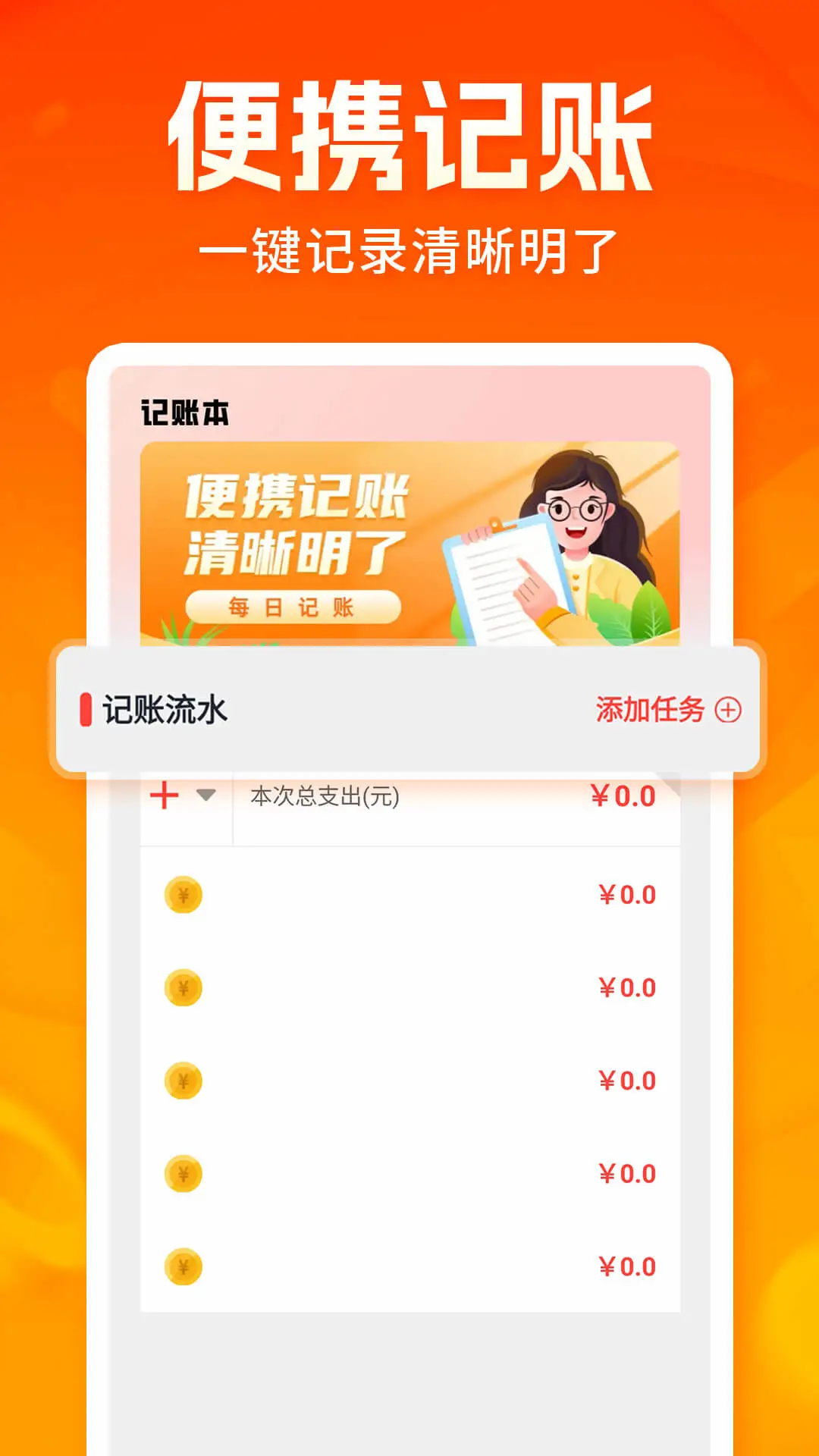This screenshot has height=1456, width=819.
Task: Select the first gold coin ¥ icon
Action: [x=181, y=896]
